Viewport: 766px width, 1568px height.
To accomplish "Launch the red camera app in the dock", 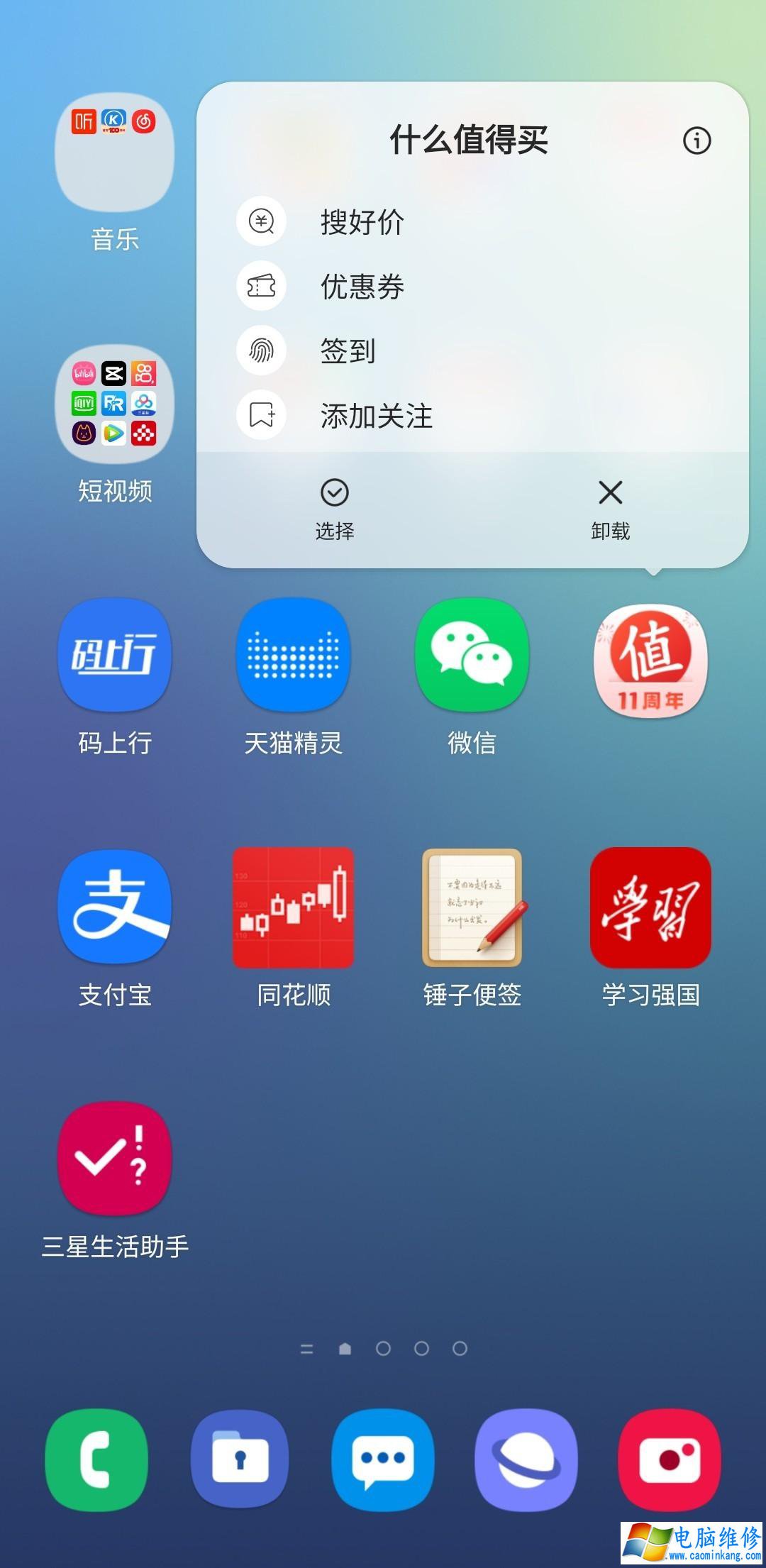I will tap(670, 1459).
